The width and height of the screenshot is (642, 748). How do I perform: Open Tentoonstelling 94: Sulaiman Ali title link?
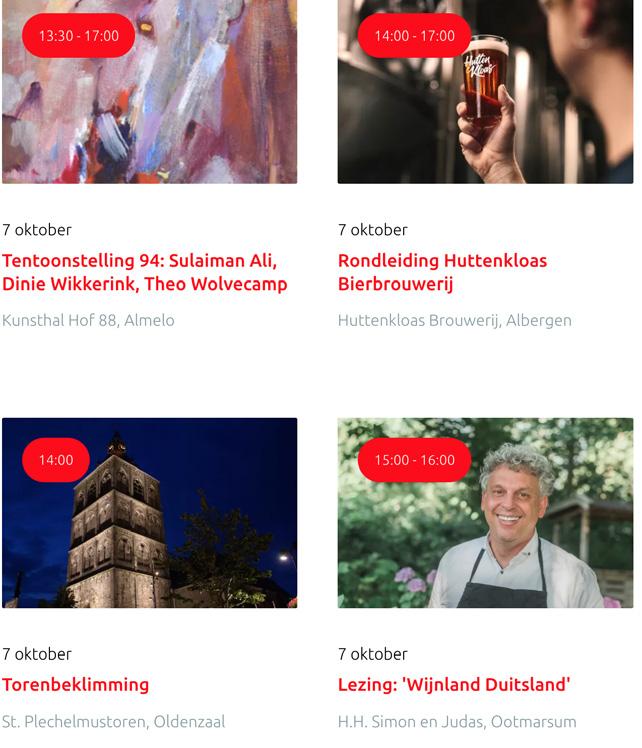click(144, 272)
